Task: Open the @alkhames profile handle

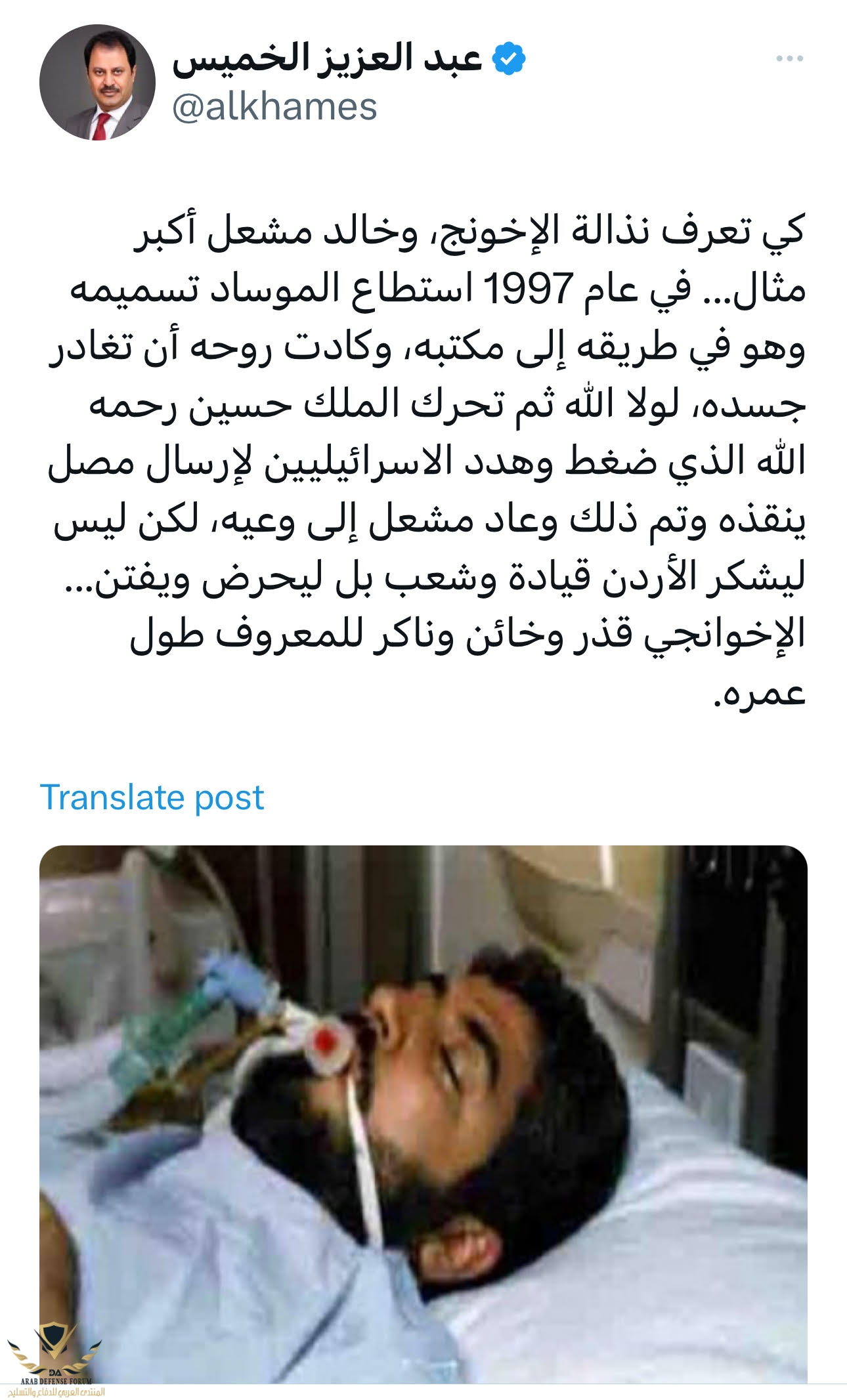Action: coord(274,107)
